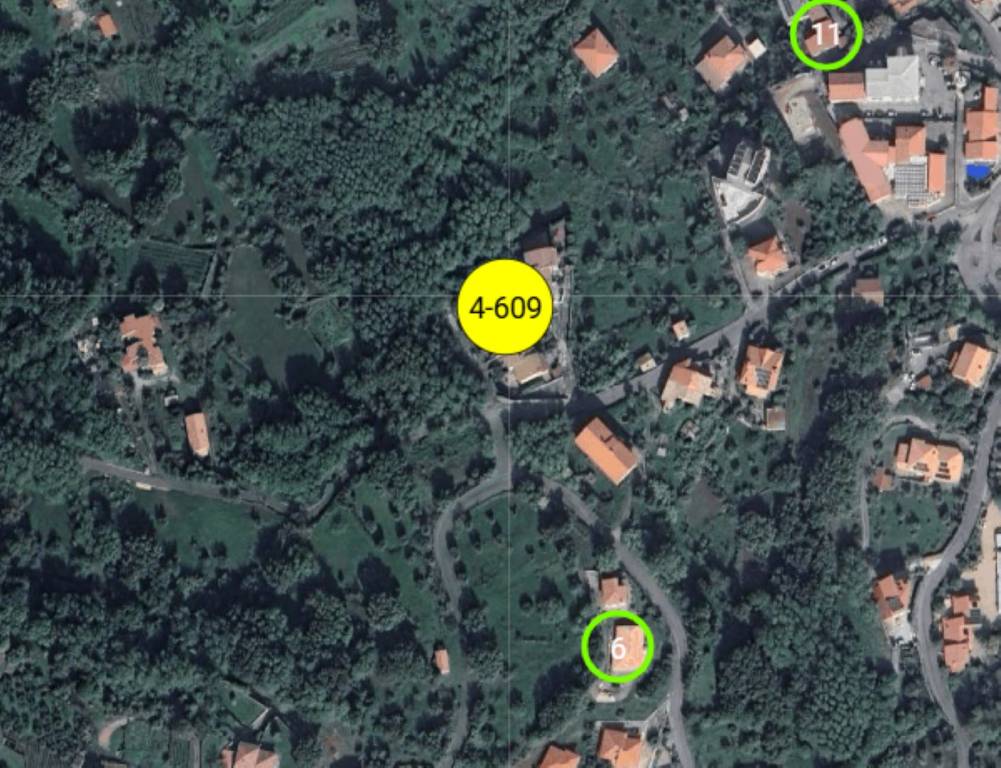1001x768 pixels.
Task: Select the green marker numbered 6
Action: [618, 647]
